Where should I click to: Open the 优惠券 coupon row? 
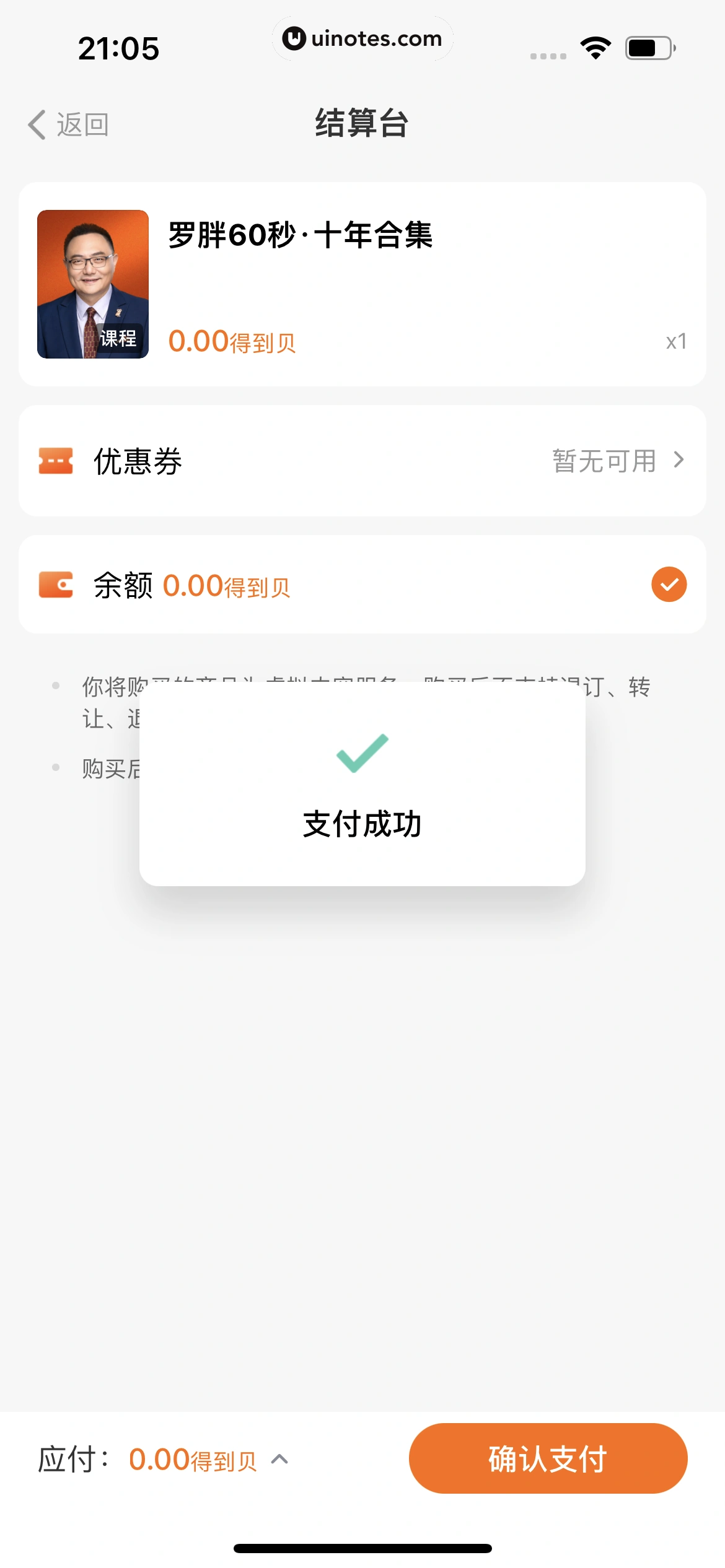362,461
